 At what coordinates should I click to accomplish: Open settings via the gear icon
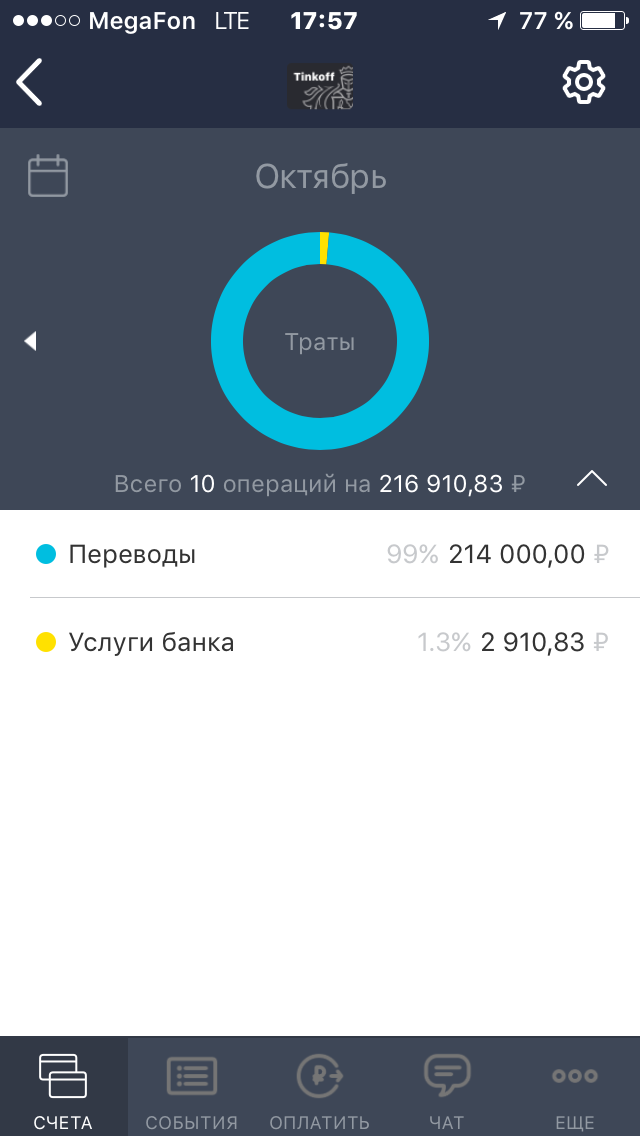click(583, 82)
